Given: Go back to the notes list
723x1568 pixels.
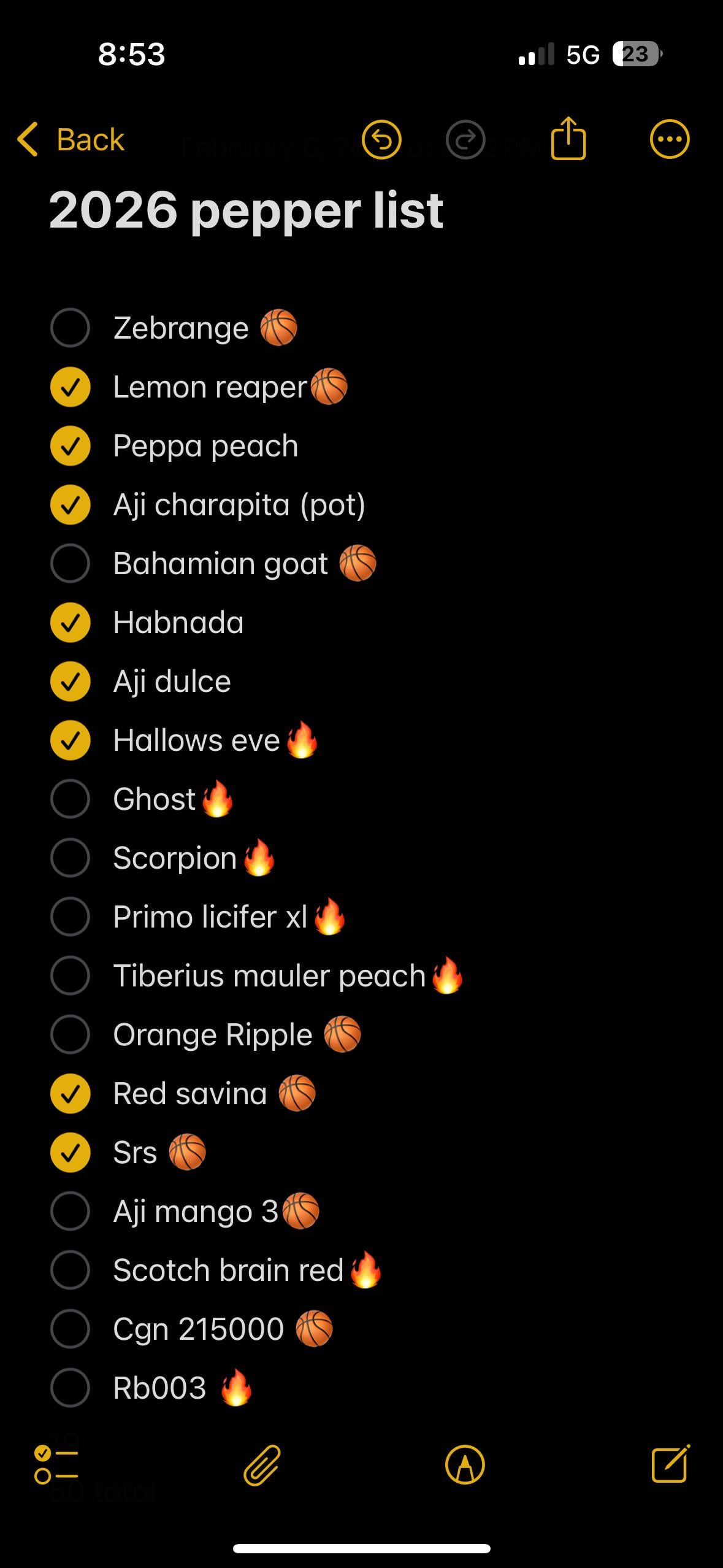Looking at the screenshot, I should click(71, 140).
